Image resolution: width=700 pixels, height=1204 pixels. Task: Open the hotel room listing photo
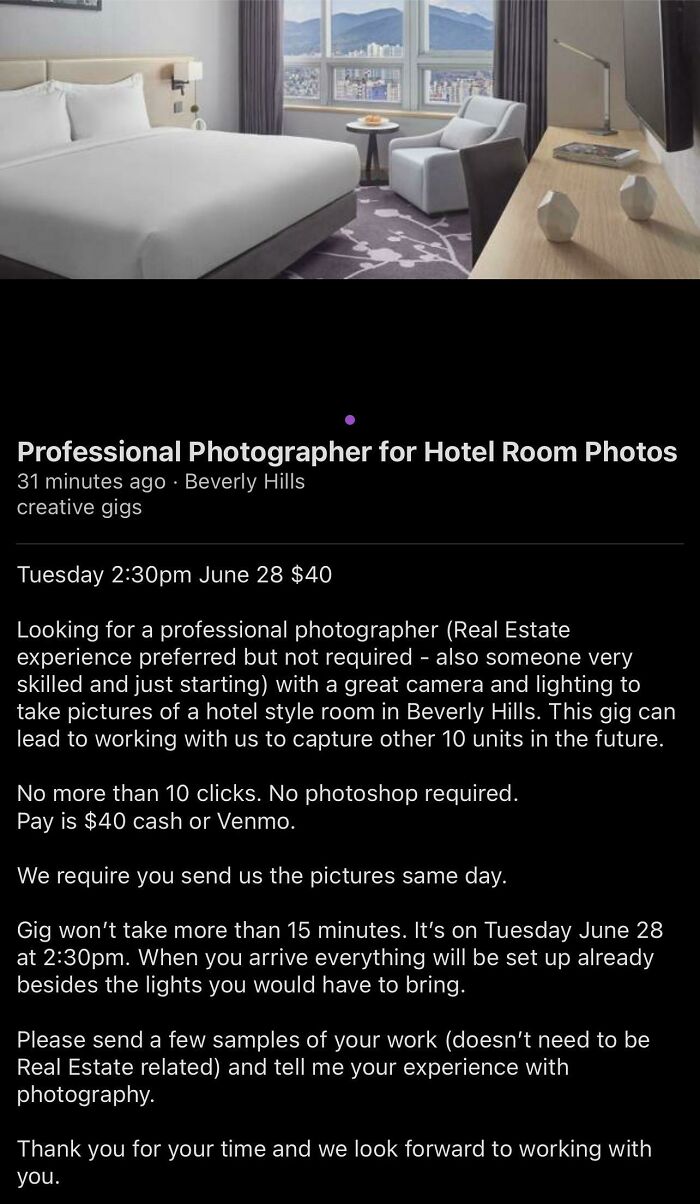[x=350, y=139]
